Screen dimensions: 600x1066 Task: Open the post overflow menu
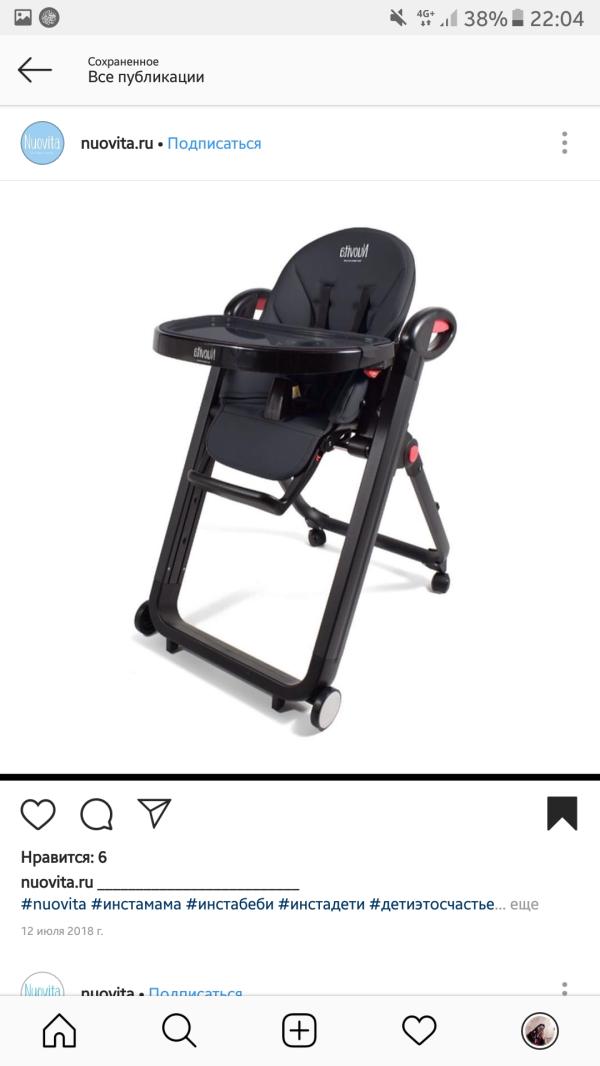[x=565, y=143]
